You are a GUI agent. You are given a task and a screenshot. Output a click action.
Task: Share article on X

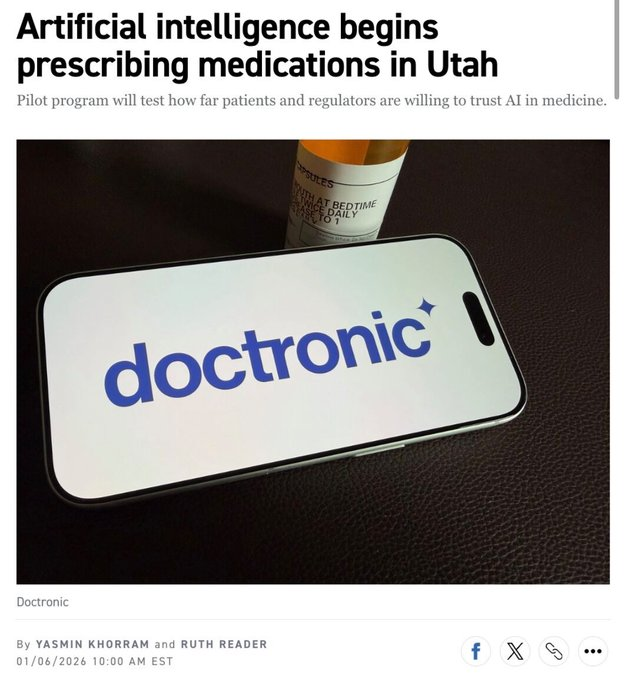coord(514,652)
